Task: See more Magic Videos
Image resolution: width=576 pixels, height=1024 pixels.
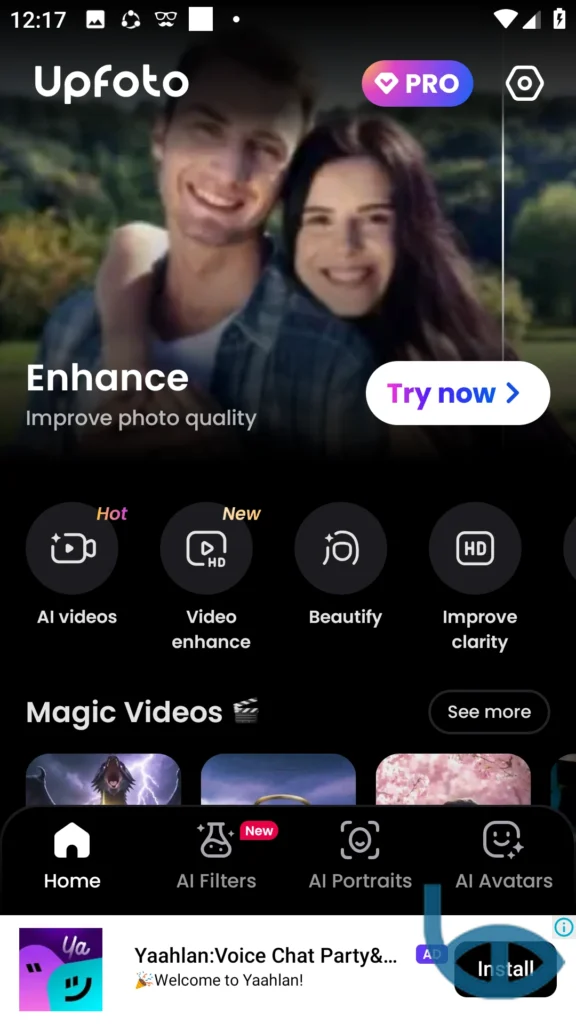Action: pos(489,712)
